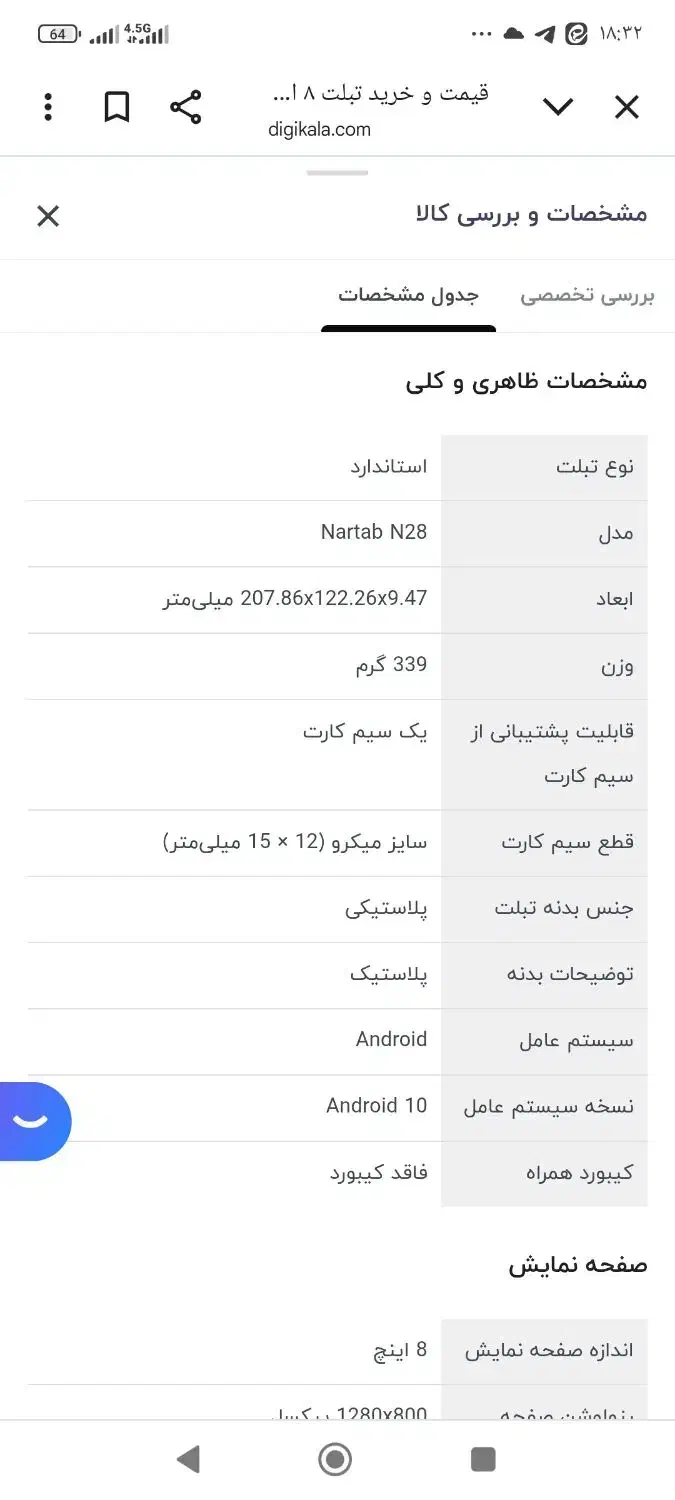Minimize the browser tab with the chevron

(558, 107)
